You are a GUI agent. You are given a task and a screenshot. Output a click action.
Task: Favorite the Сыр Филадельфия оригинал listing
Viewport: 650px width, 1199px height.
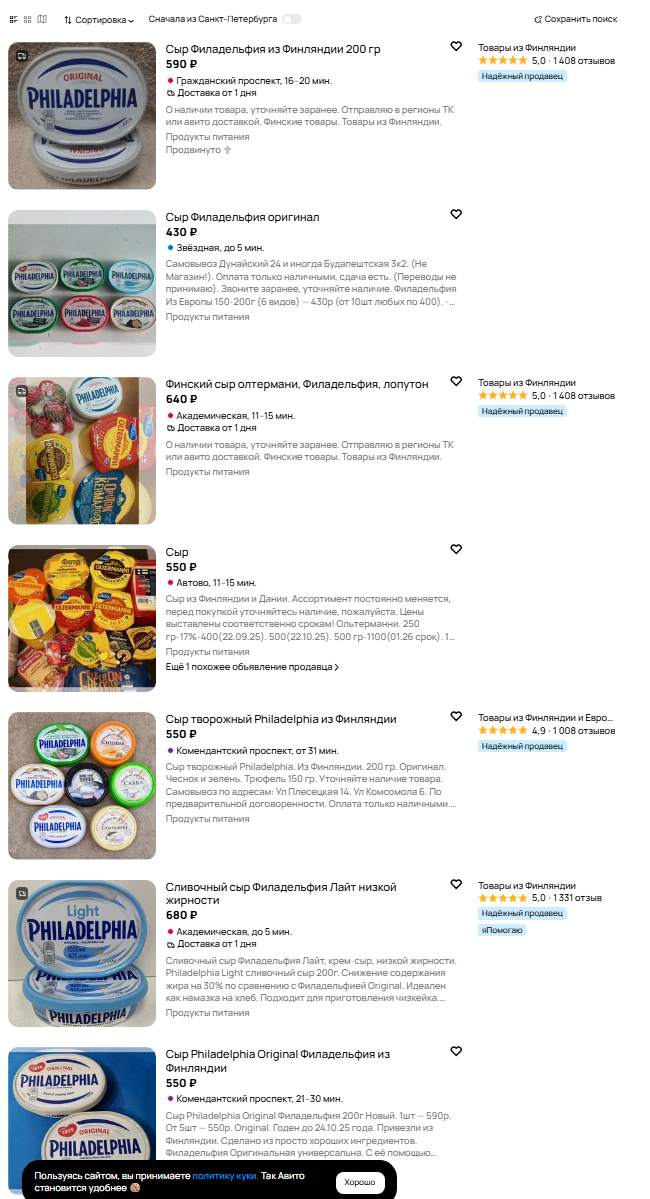(x=456, y=214)
